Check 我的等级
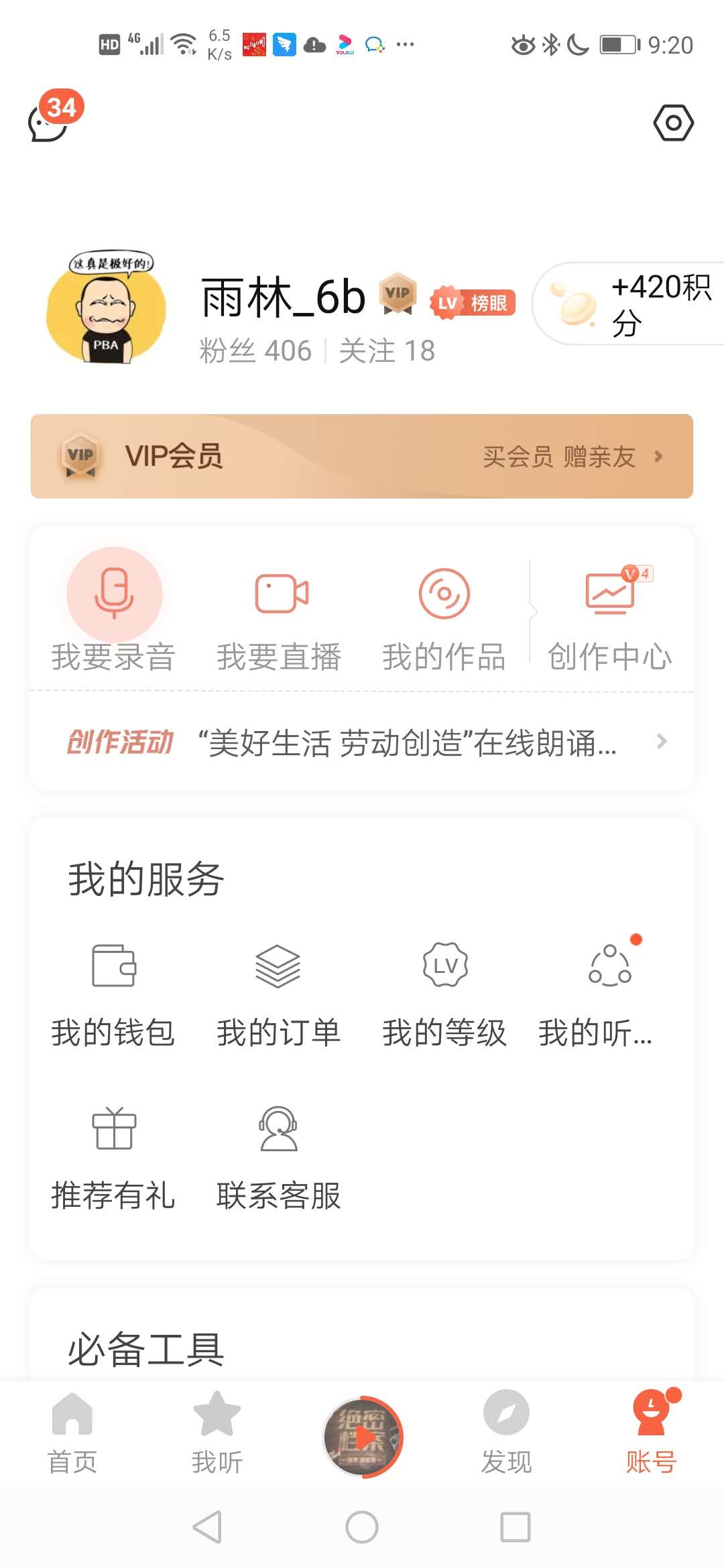The height and width of the screenshot is (1568, 724). pos(444,992)
